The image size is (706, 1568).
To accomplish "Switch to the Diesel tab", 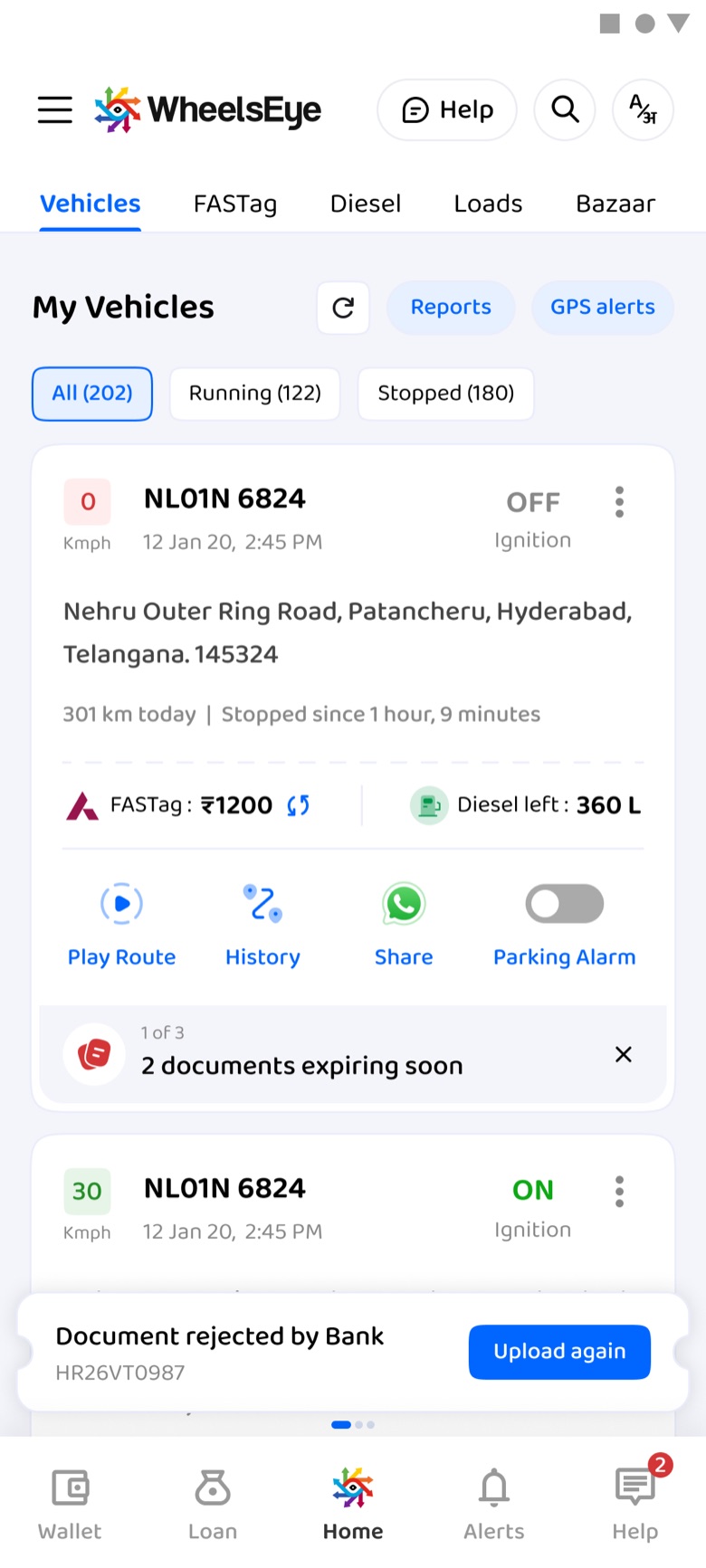I will click(x=366, y=204).
